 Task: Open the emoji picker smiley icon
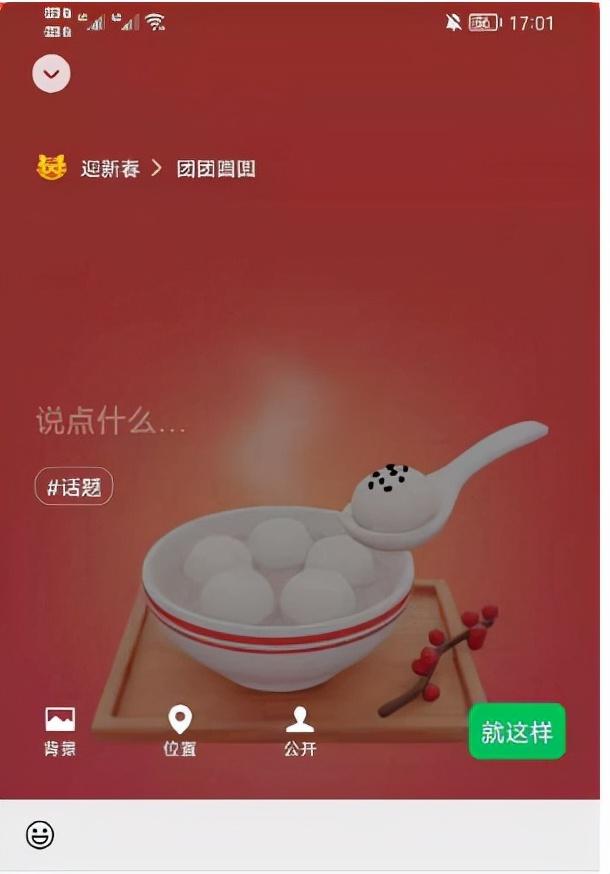[40, 835]
